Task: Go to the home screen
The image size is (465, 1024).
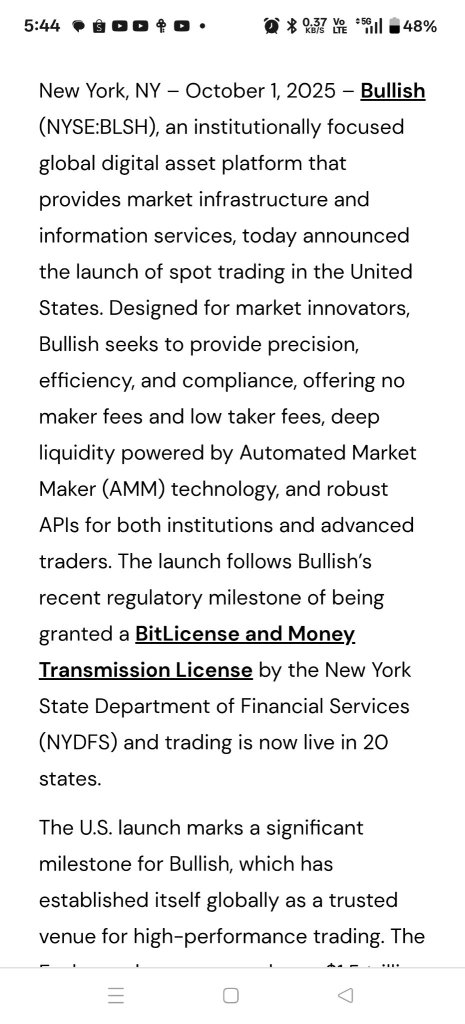Action: coord(231,995)
